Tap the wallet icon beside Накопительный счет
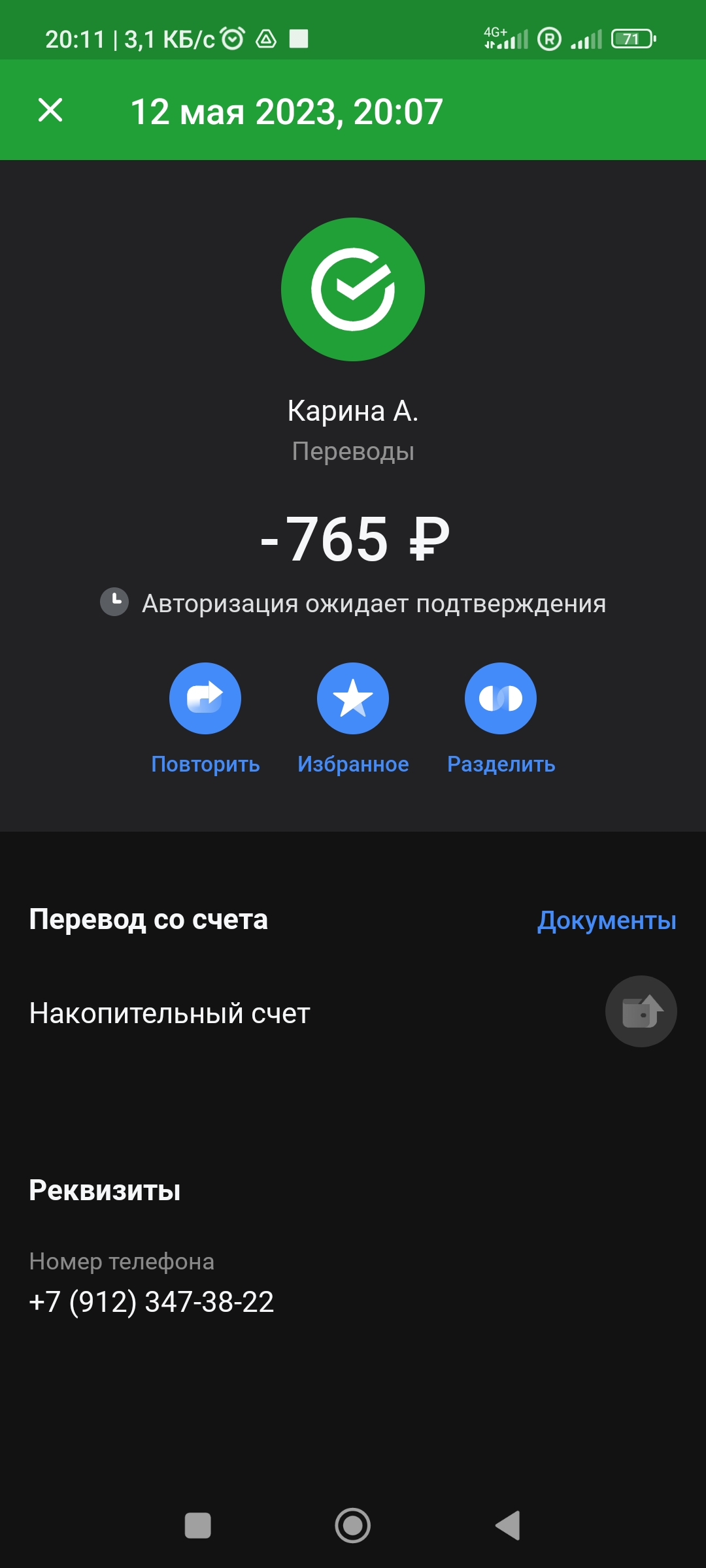706x1568 pixels. (x=641, y=1011)
